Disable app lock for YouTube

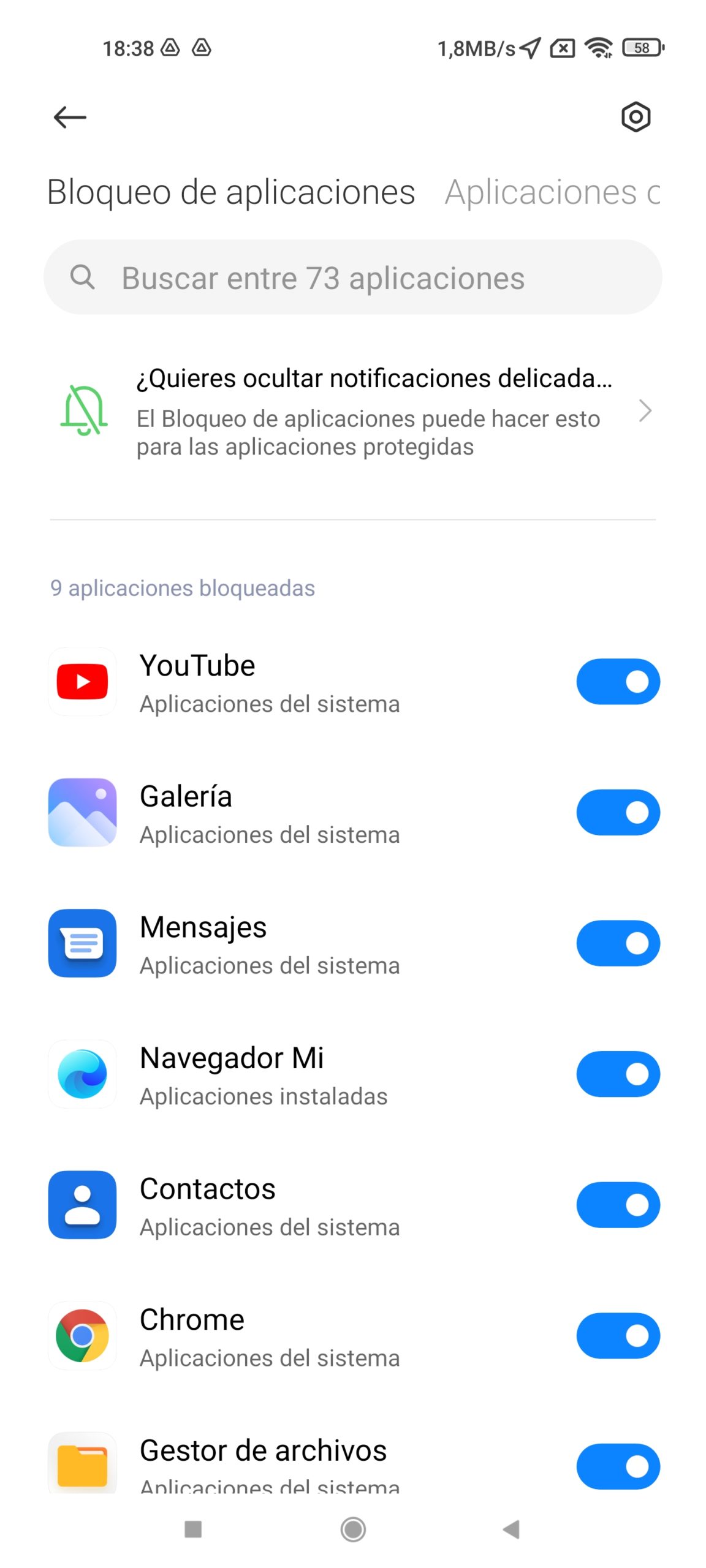(618, 682)
